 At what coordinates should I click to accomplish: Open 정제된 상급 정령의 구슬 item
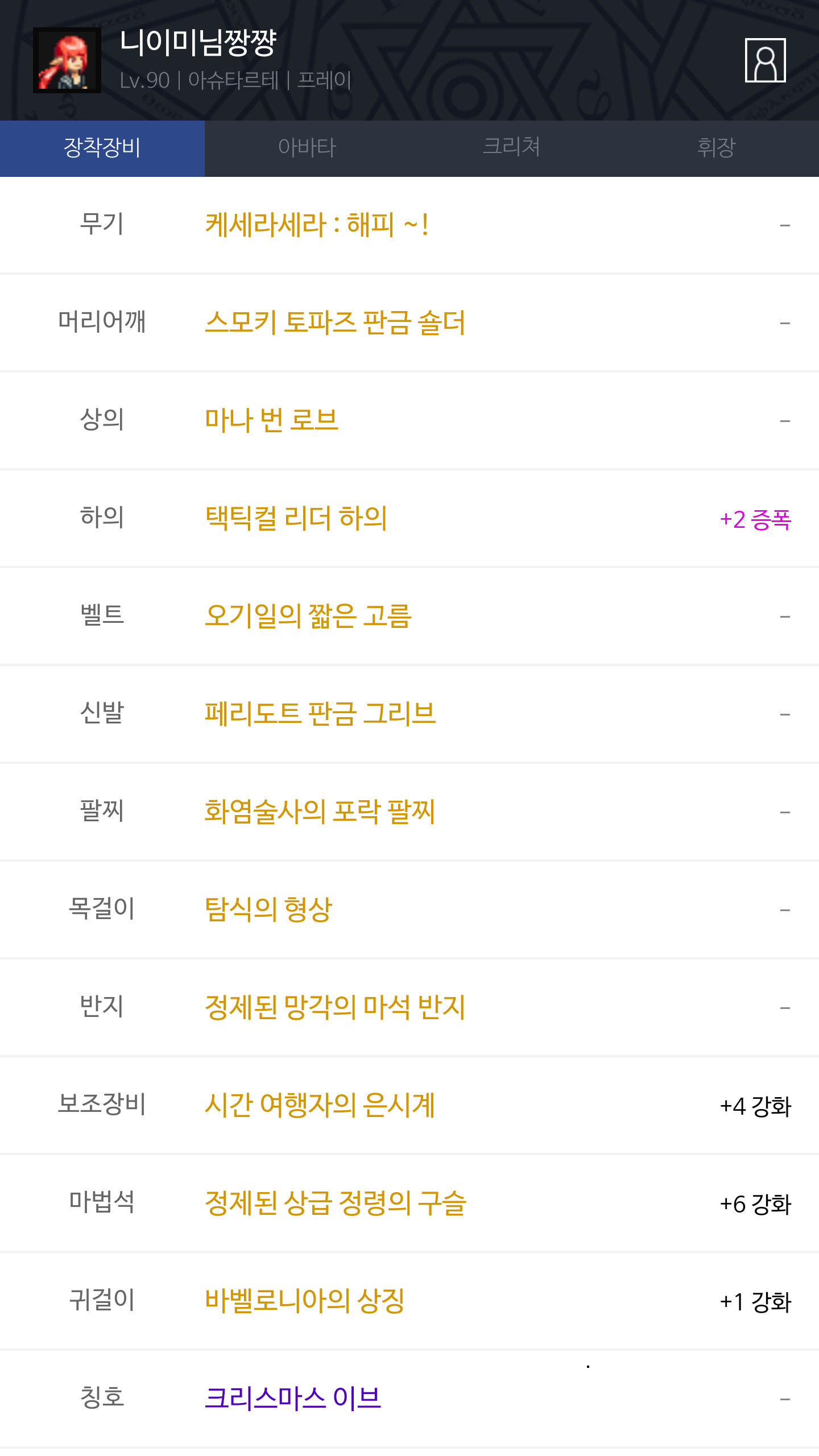[335, 1203]
